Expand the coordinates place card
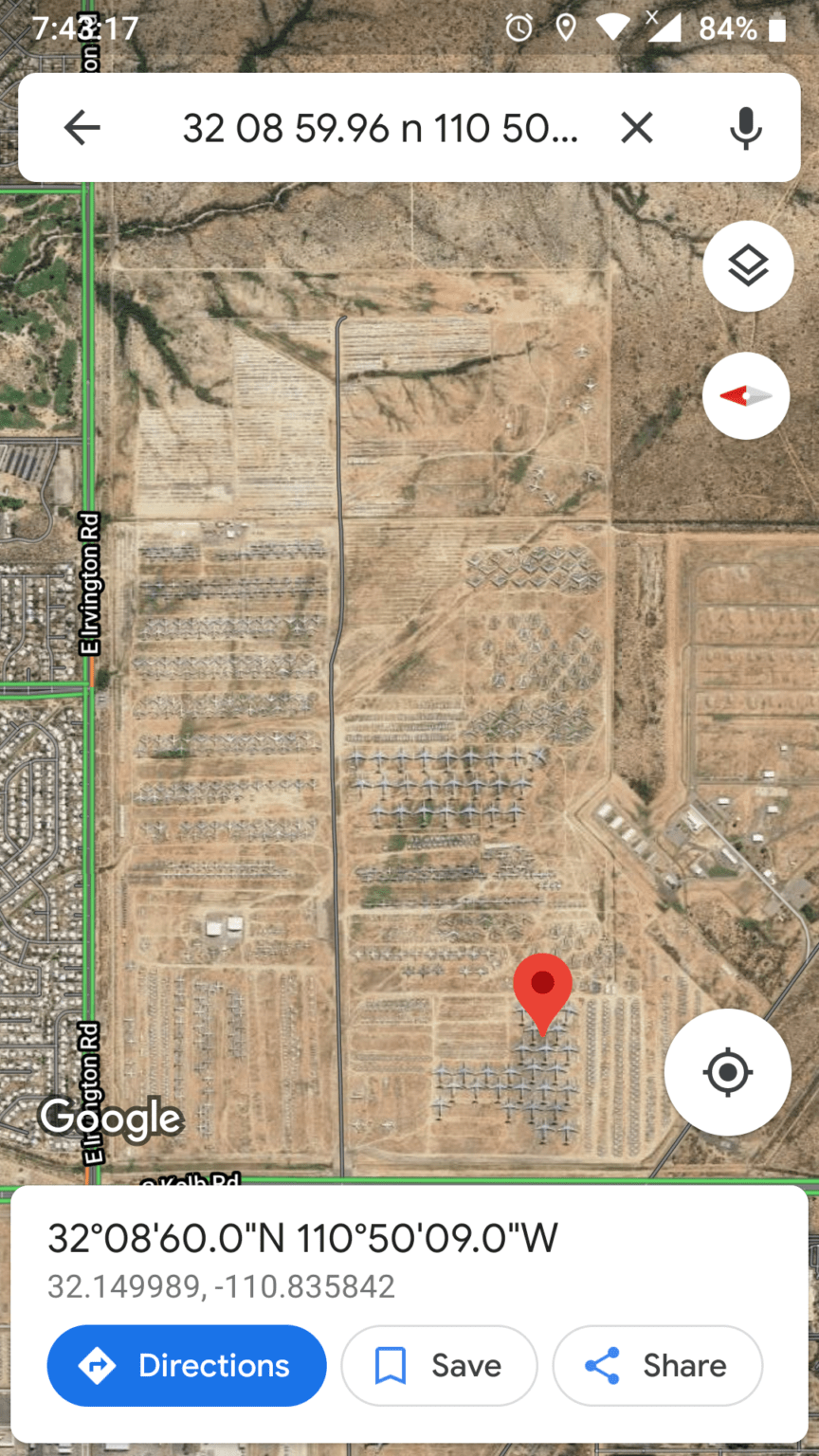 303,1238
